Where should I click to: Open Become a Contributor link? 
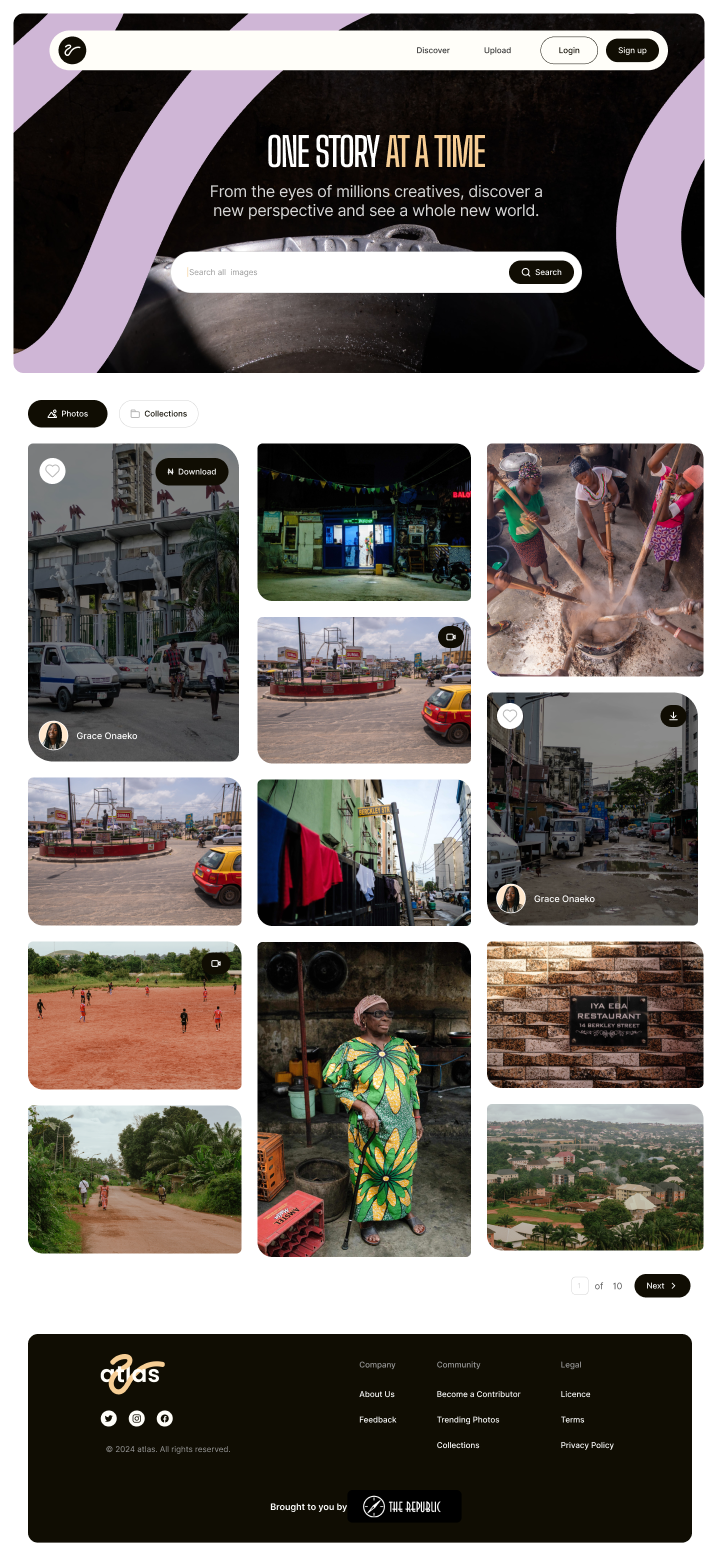pos(478,1394)
